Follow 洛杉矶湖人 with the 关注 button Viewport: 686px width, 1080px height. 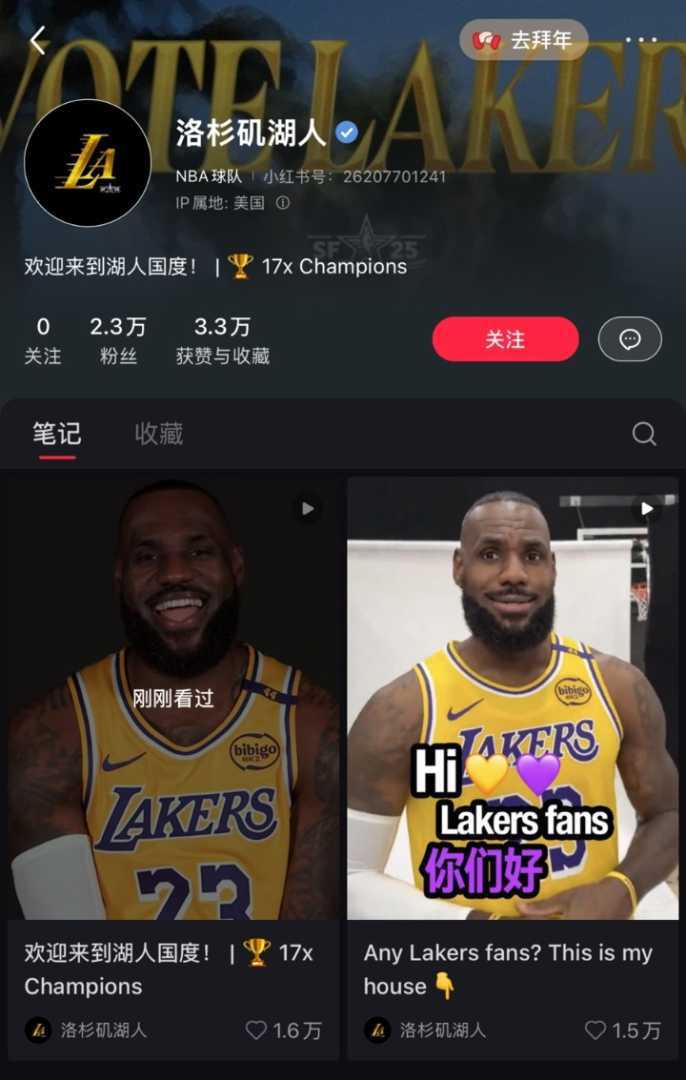505,339
